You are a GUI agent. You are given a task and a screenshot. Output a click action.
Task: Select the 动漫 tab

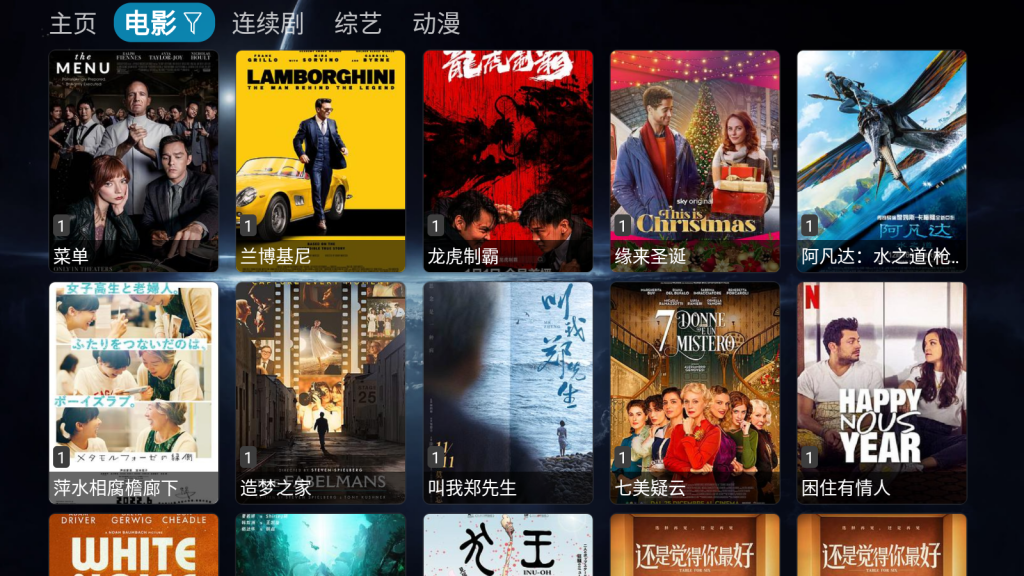[436, 23]
